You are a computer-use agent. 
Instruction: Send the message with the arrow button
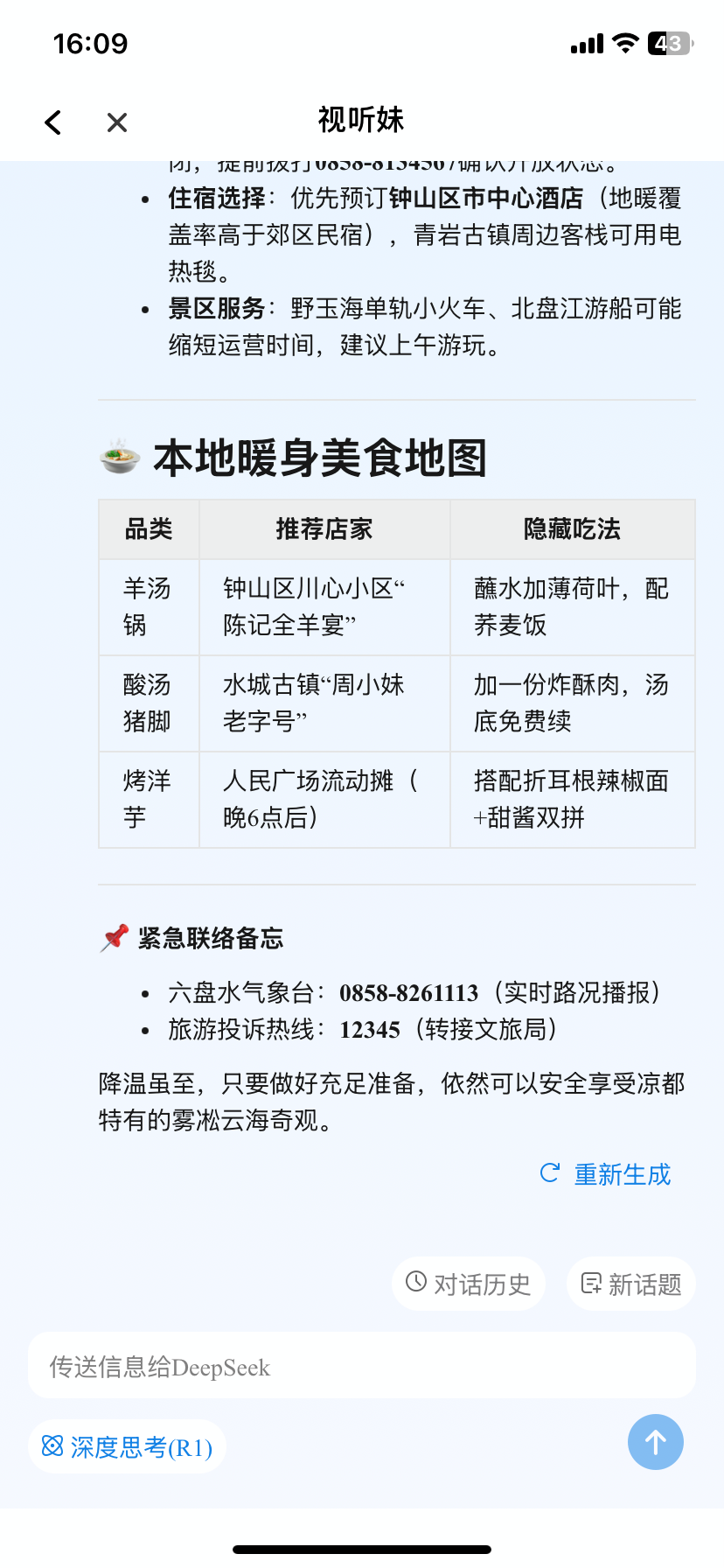click(655, 1442)
